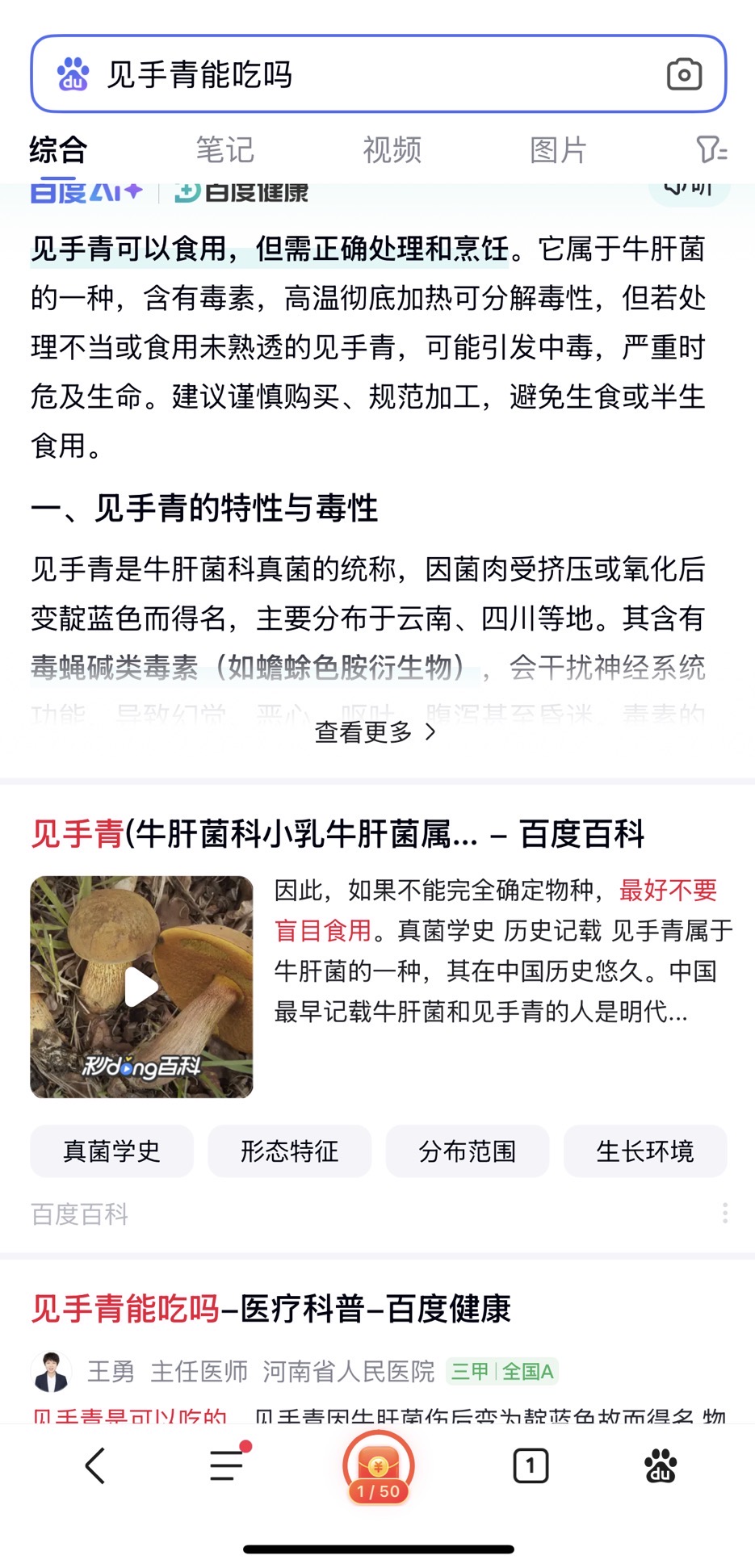
Task: Open the tab switcher showing 1
Action: click(x=531, y=1465)
